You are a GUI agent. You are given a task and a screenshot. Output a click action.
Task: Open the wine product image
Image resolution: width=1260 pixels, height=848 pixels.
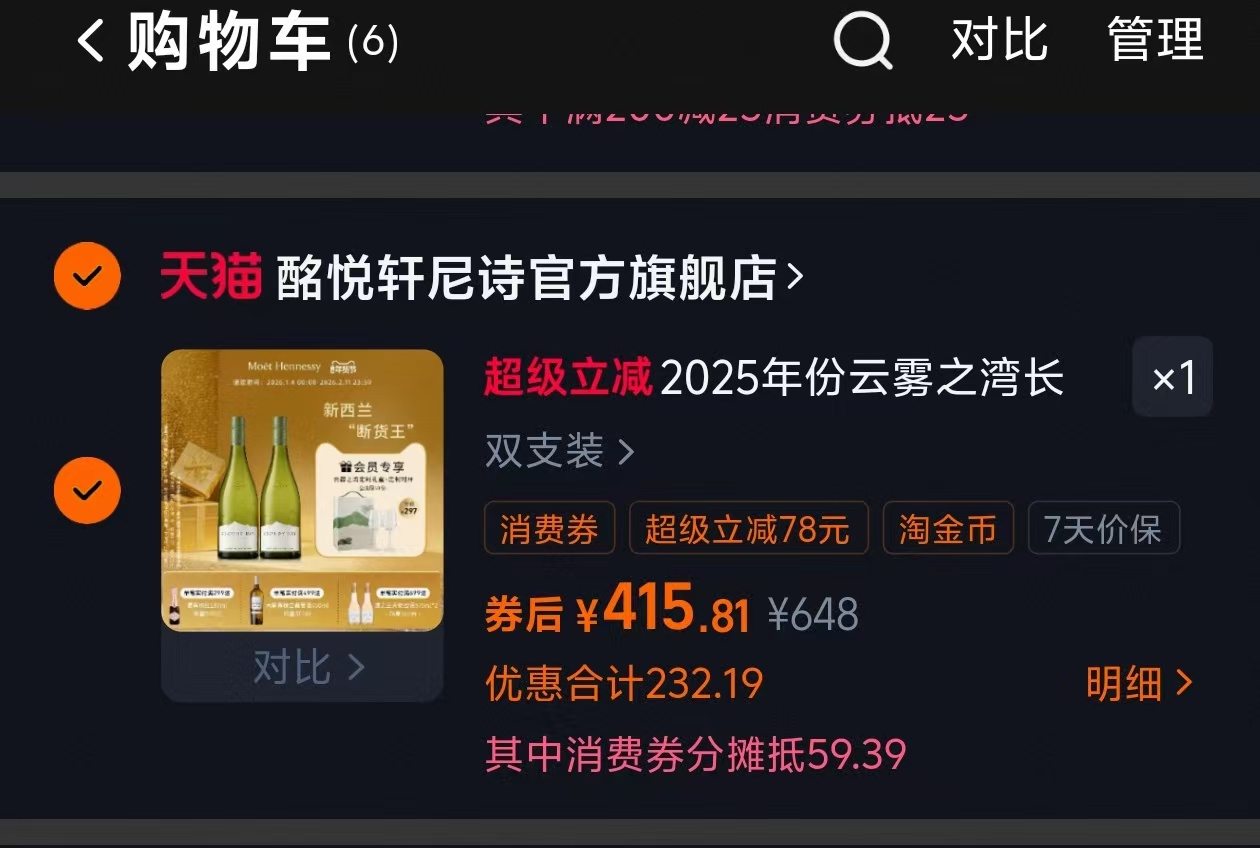point(302,490)
